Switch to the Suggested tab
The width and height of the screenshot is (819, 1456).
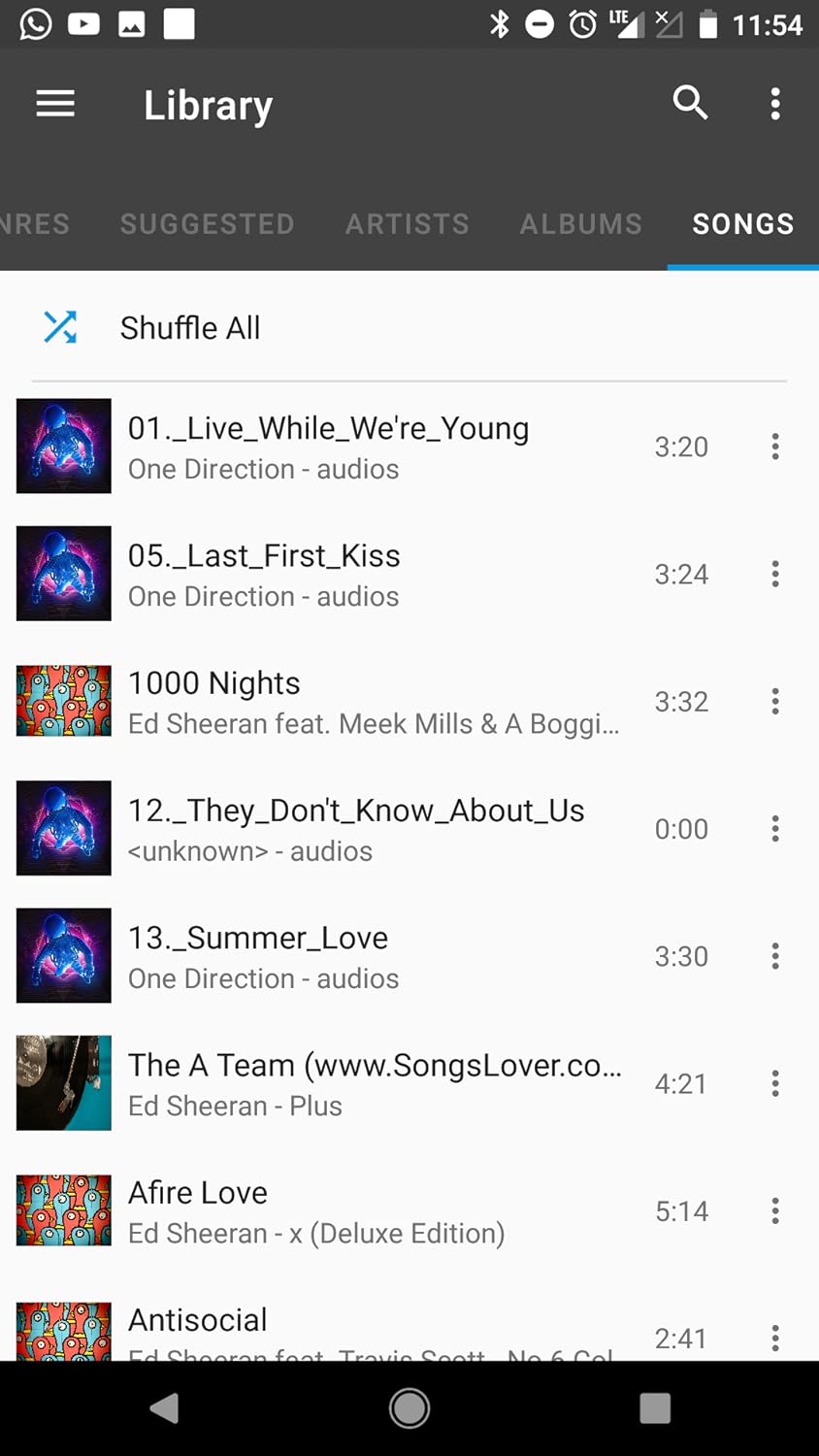[207, 224]
